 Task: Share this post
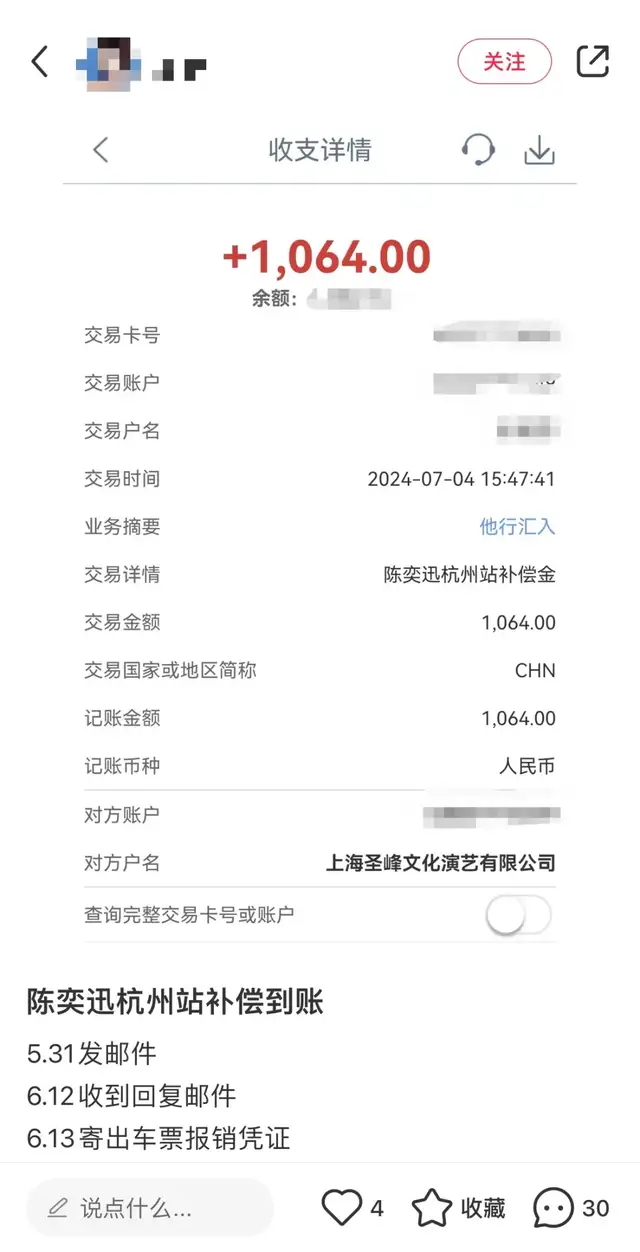tap(592, 62)
